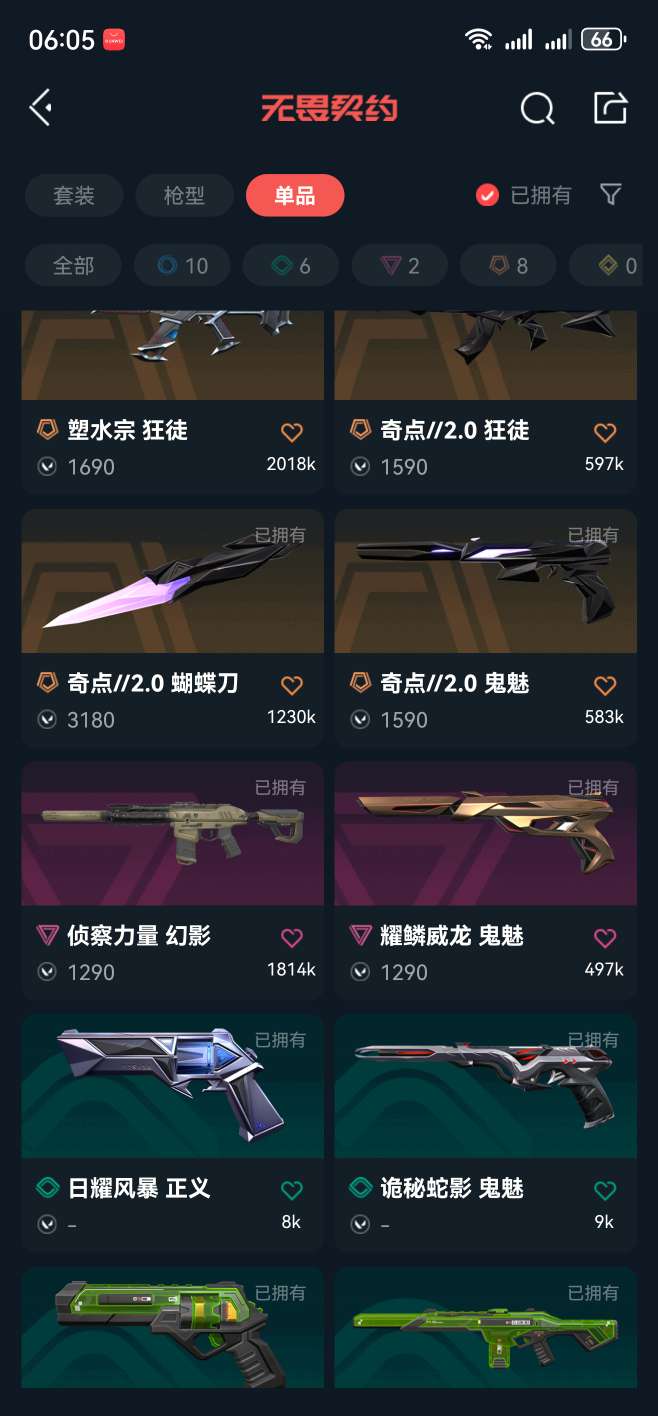
Task: Filter by the orange tier chip showing 8
Action: (x=508, y=265)
